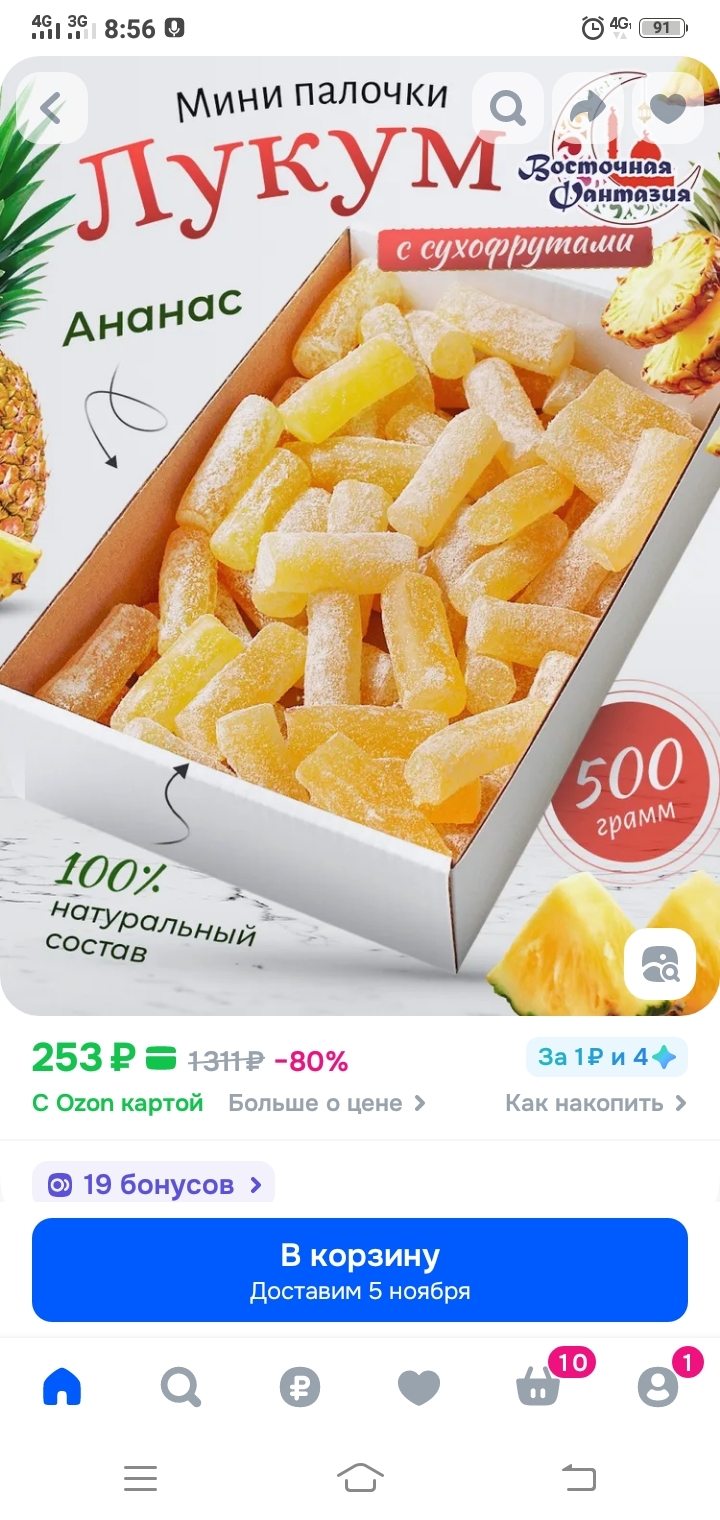Viewport: 720px width, 1520px height.
Task: Open 'Как накопить' info
Action: click(x=595, y=1103)
